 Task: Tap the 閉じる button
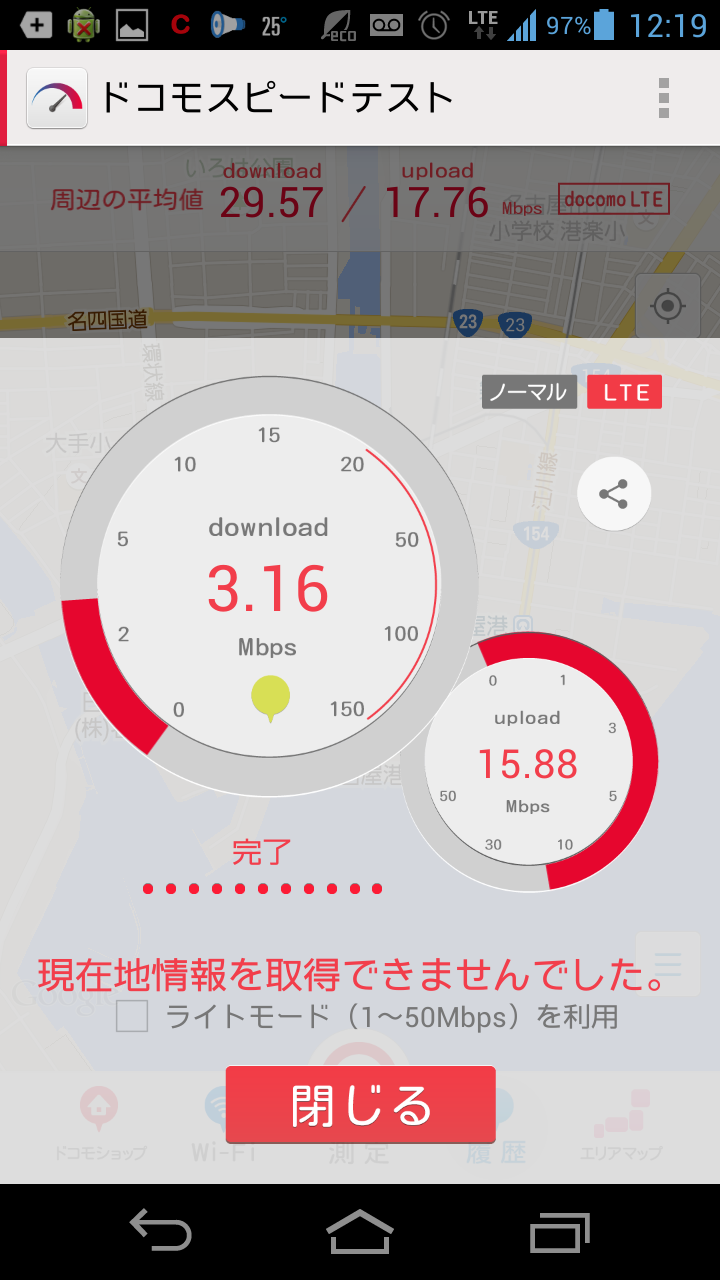[x=360, y=1105]
